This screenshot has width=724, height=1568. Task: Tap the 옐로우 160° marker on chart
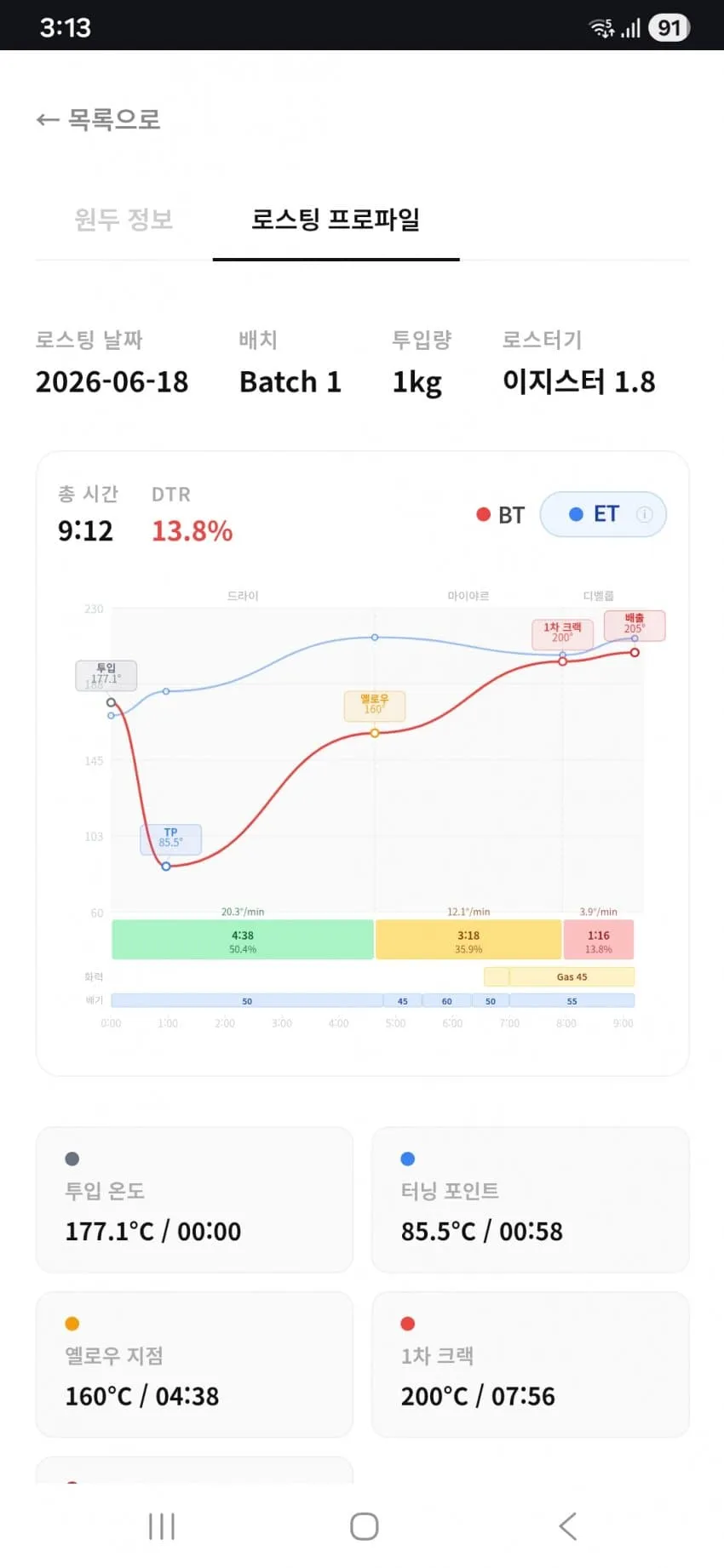[375, 705]
